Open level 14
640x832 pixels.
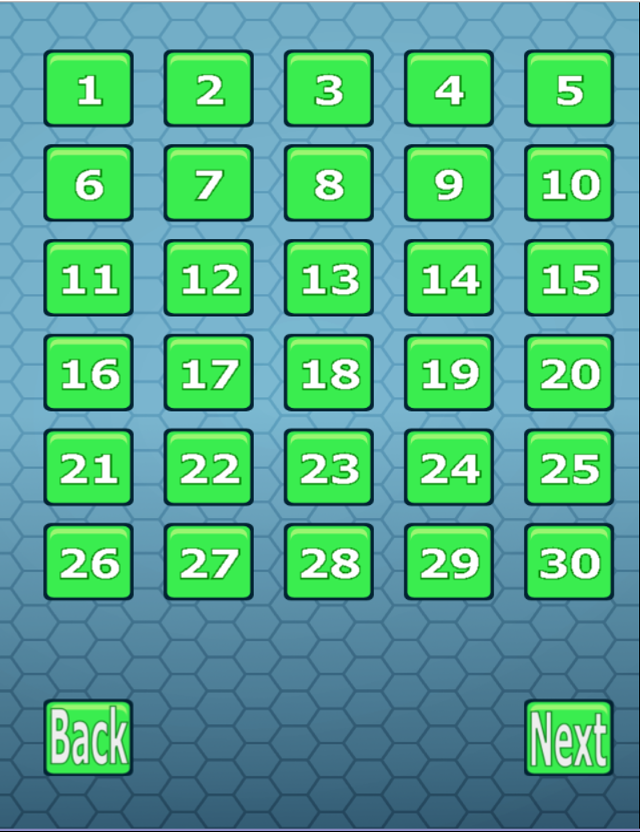click(448, 278)
